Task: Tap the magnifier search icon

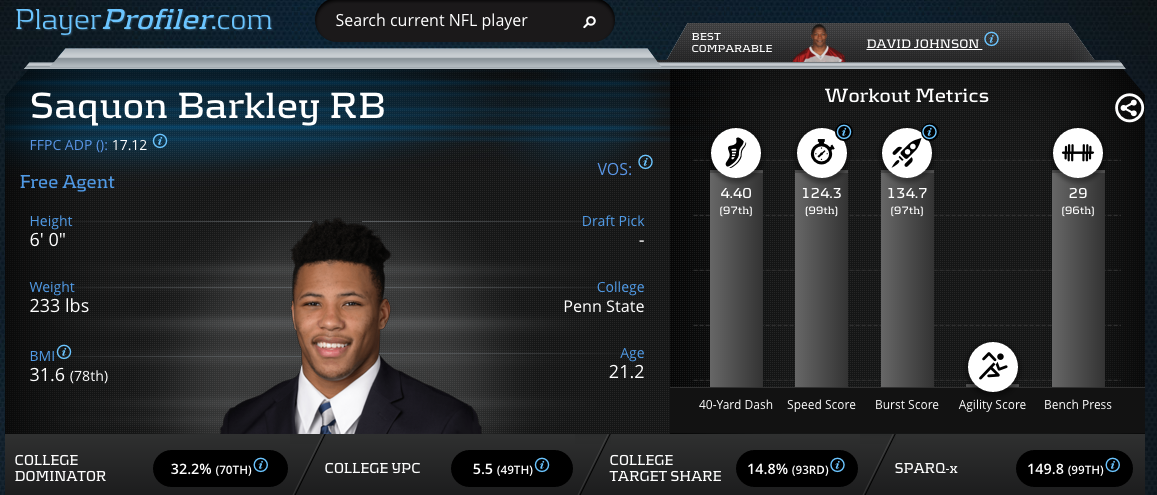Action: point(590,21)
